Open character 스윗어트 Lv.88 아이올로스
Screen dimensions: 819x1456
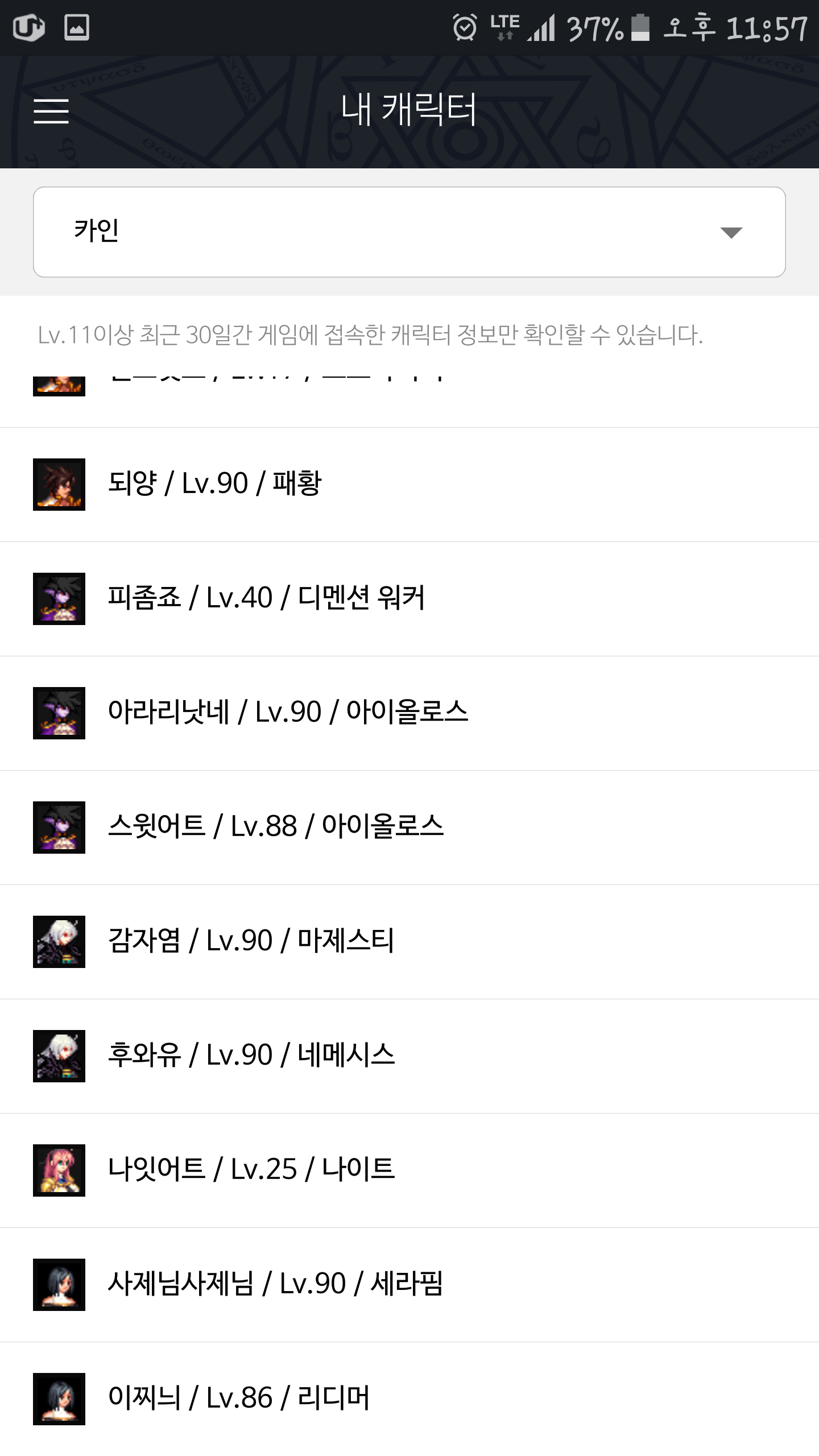coord(409,828)
